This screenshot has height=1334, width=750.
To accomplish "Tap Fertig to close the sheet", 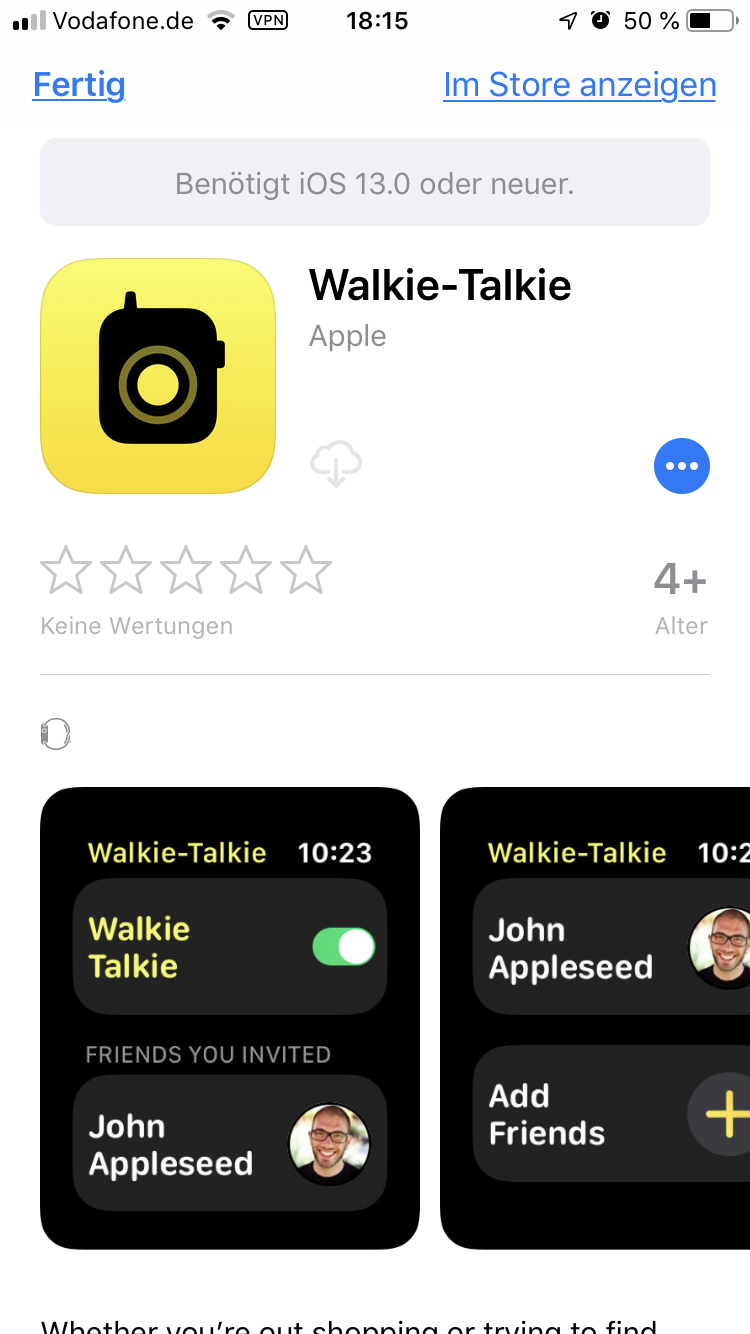I will pos(79,85).
